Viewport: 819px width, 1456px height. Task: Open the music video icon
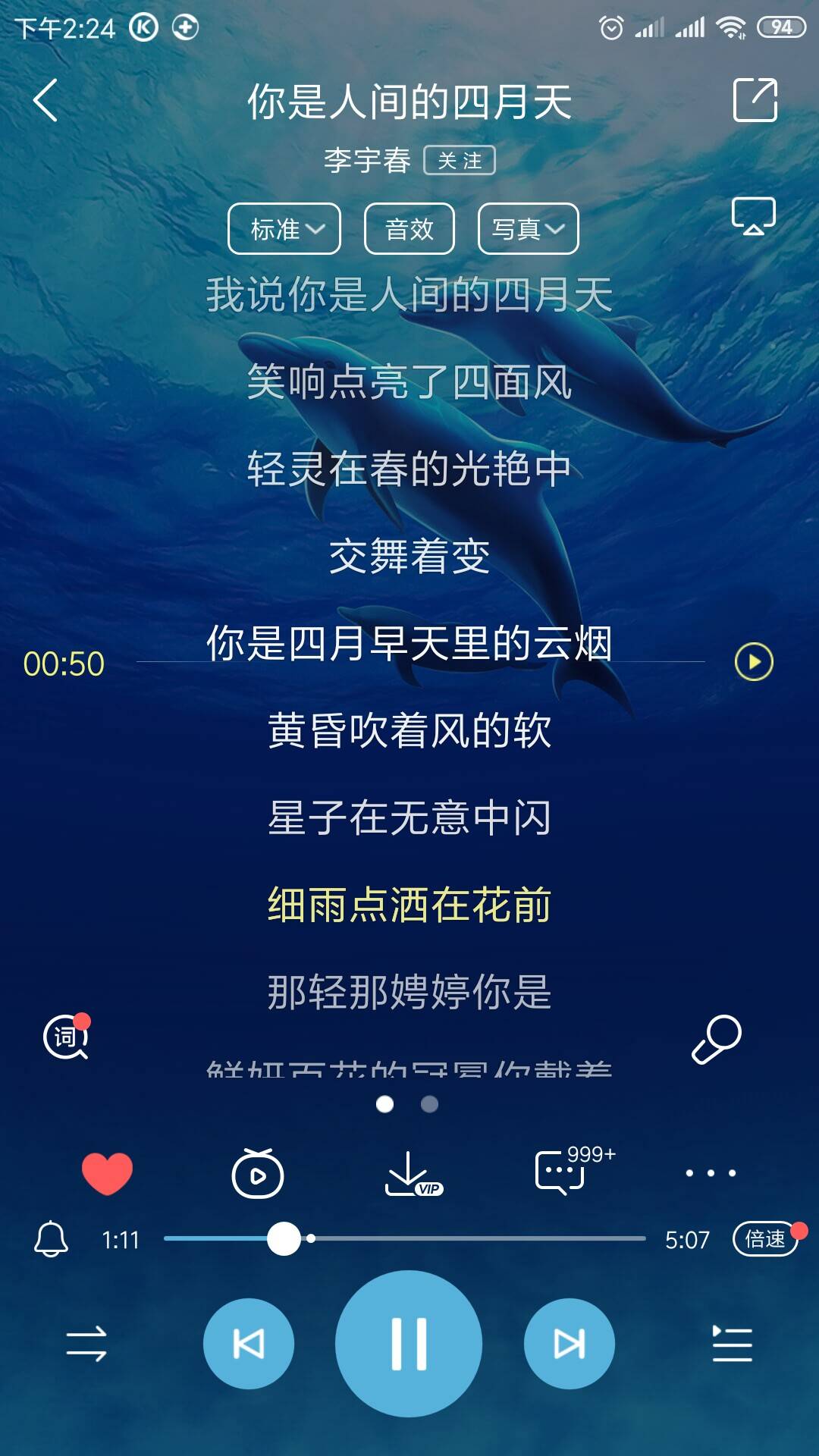[x=258, y=1173]
